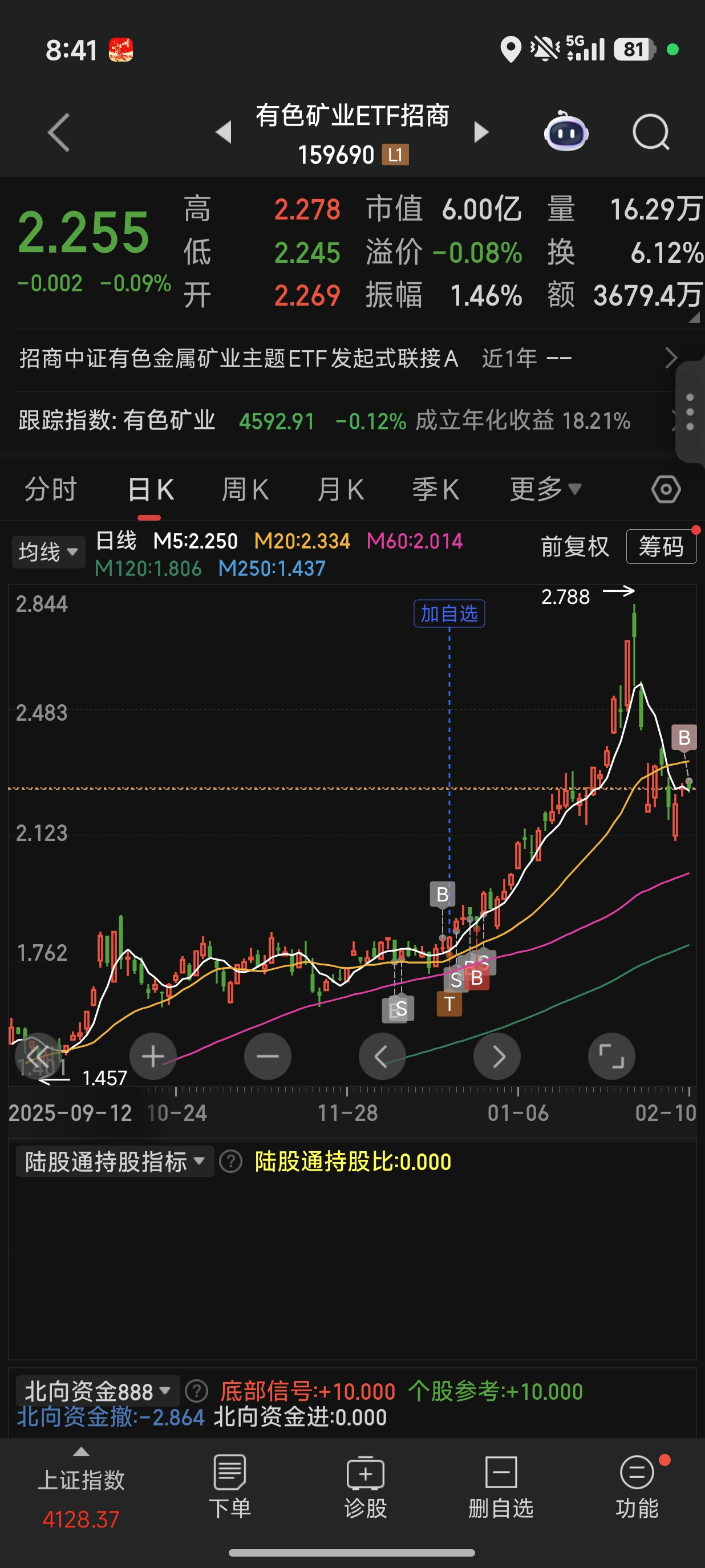
Task: Change the 前复权 adjustment option
Action: 574,547
